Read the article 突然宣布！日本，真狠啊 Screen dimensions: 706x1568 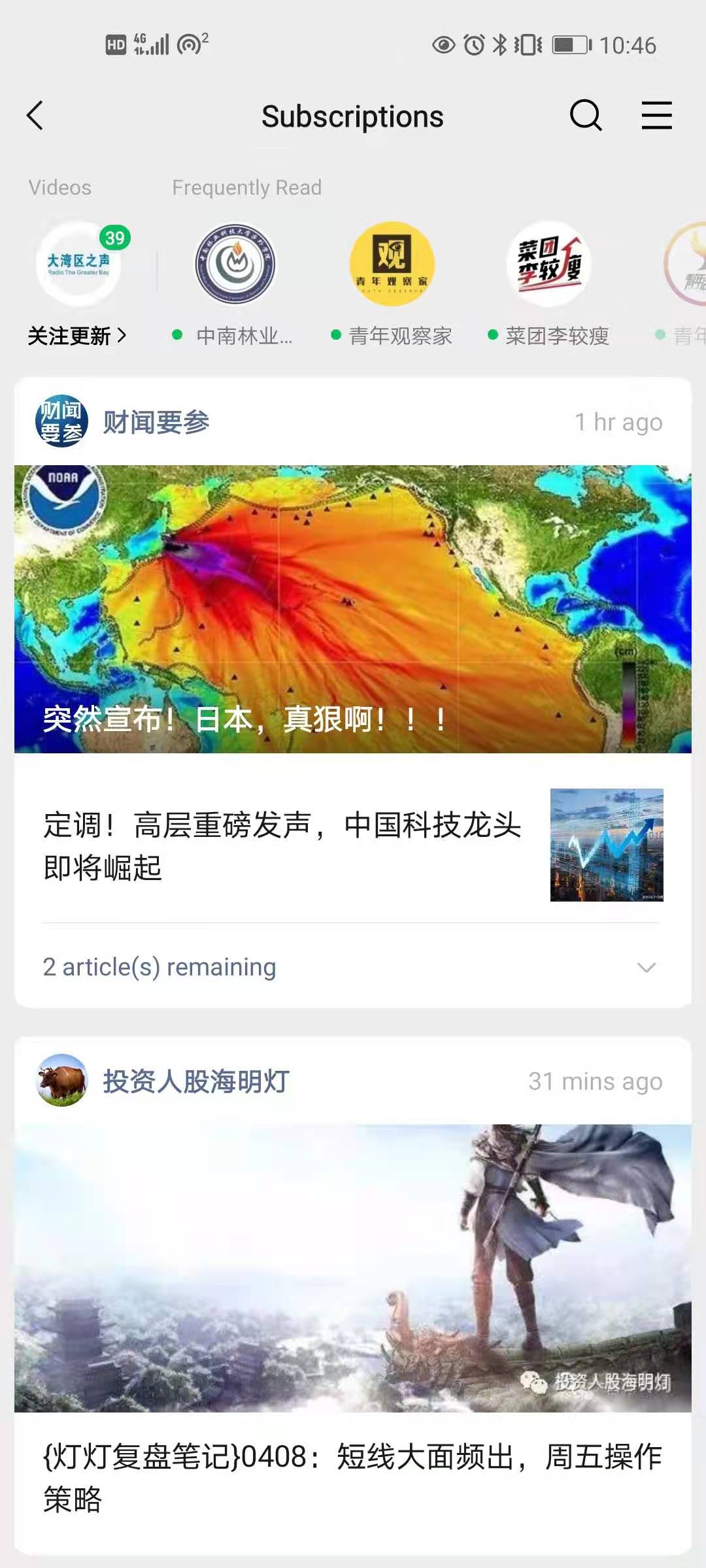coord(353,609)
